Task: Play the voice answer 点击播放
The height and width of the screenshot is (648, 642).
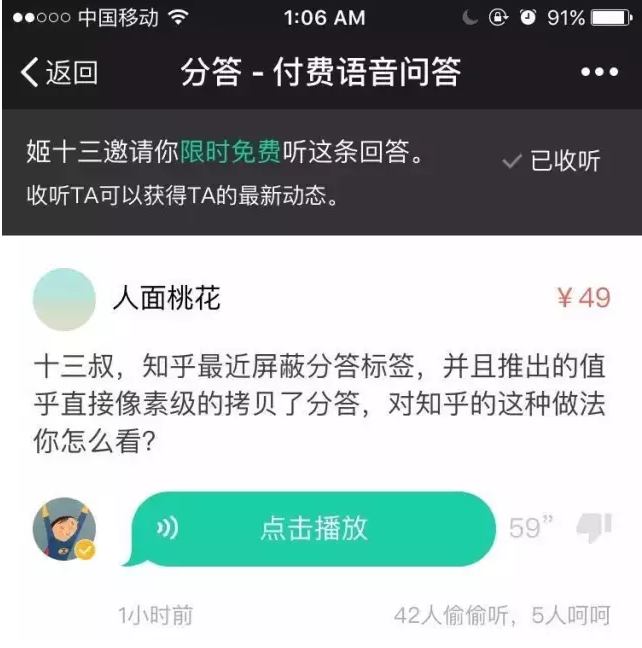Action: point(313,529)
